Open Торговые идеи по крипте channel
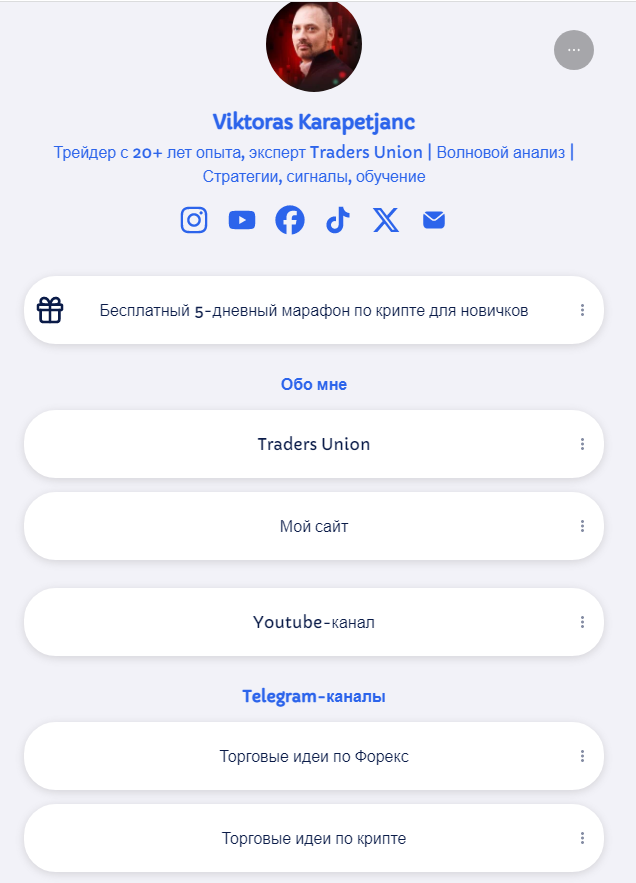The height and width of the screenshot is (883, 636). click(313, 838)
